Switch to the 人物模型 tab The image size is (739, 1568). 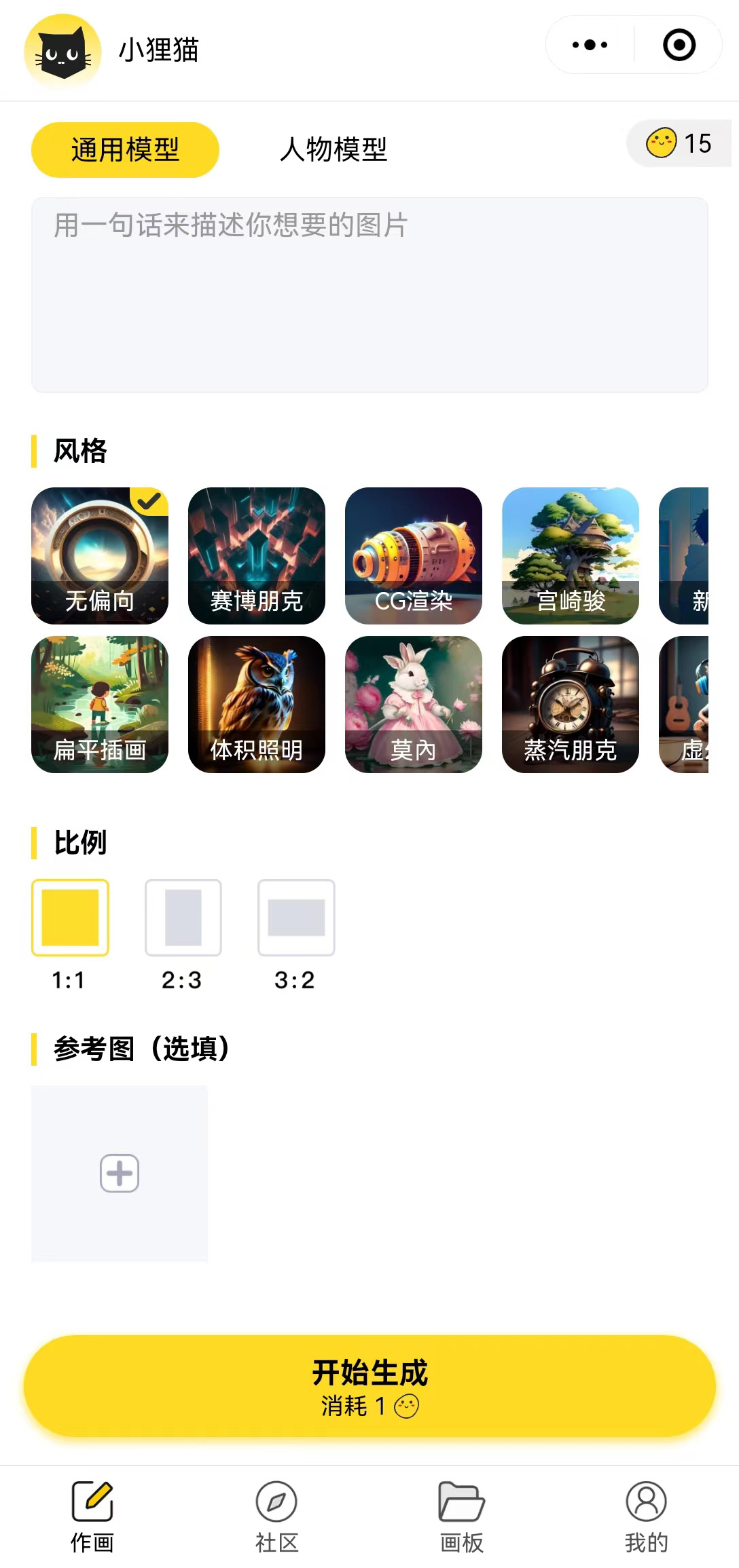click(x=334, y=150)
